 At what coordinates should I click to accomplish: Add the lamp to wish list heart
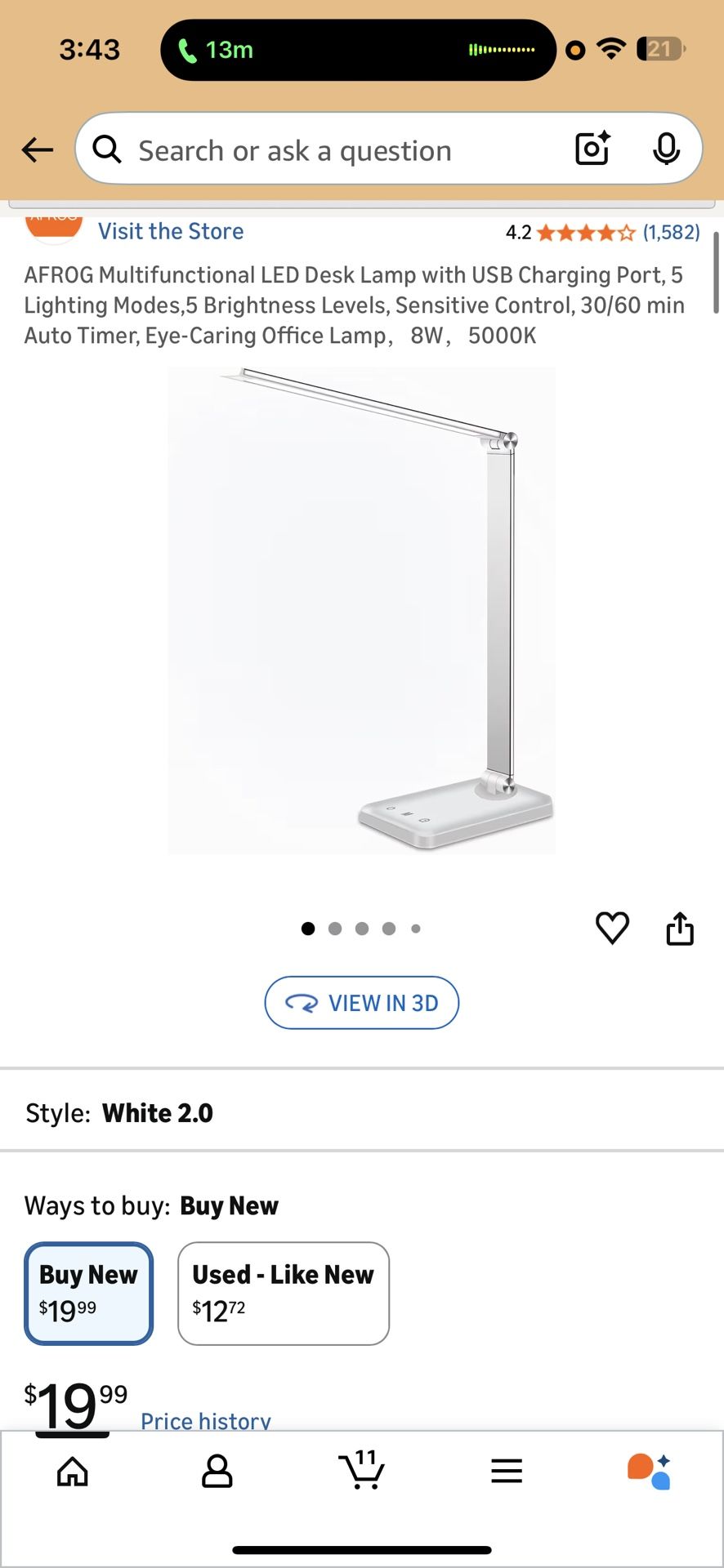pos(612,928)
